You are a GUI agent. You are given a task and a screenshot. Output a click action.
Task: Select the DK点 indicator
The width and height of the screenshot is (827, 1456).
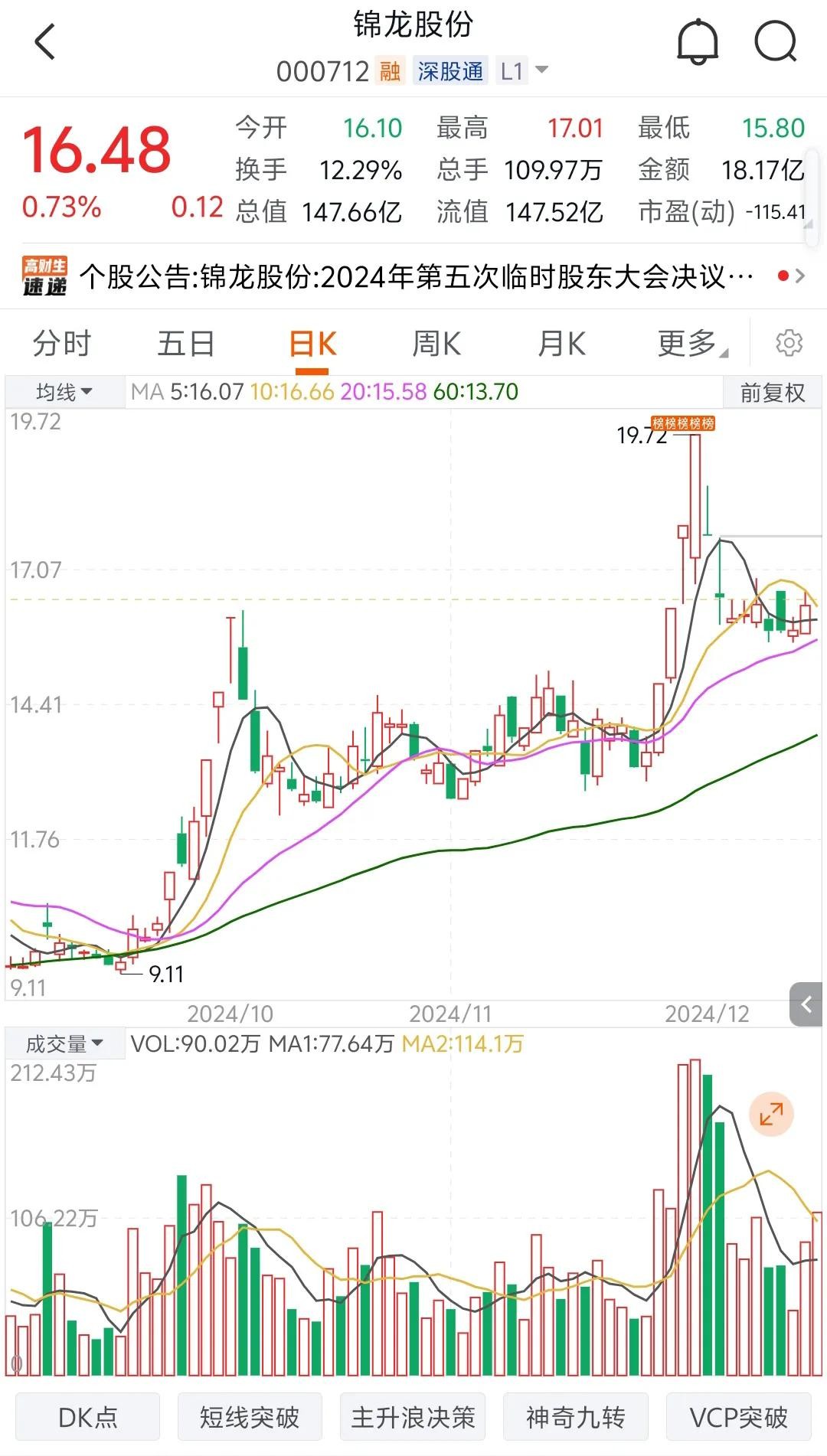88,1417
